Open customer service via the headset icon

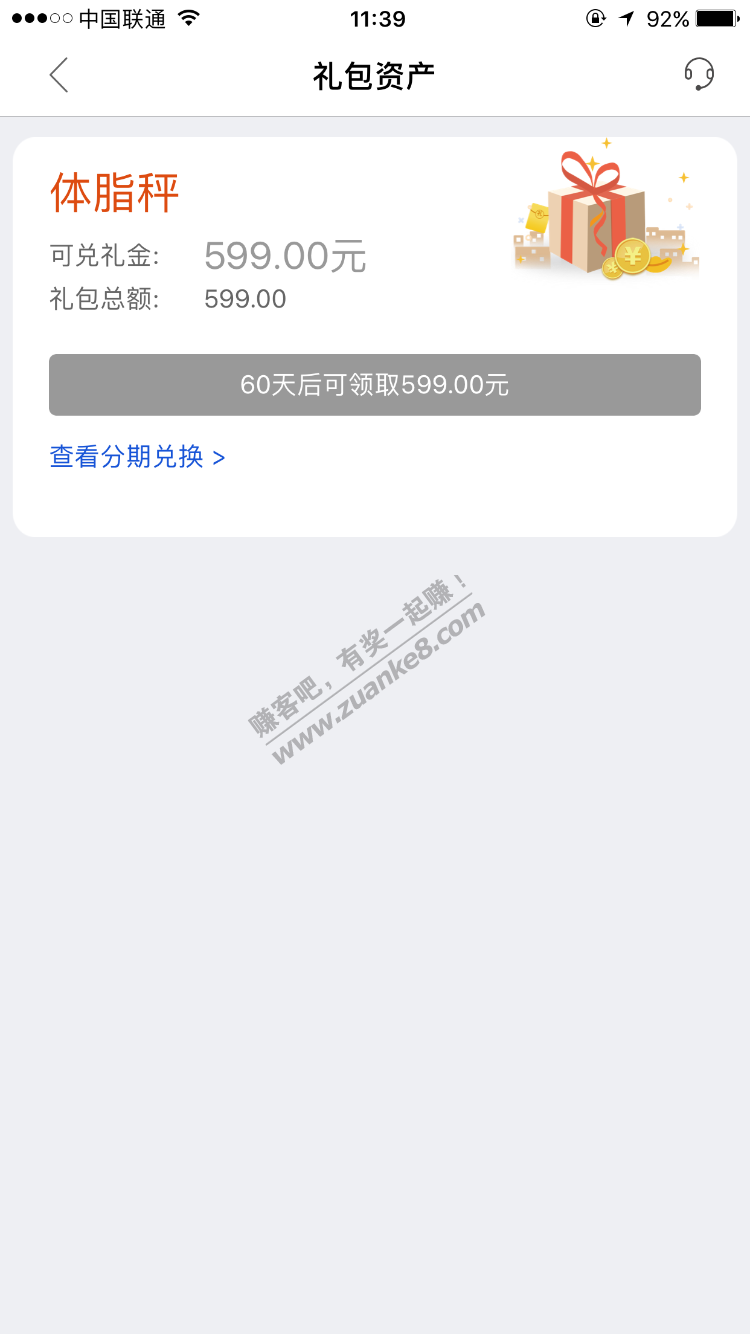[x=701, y=75]
